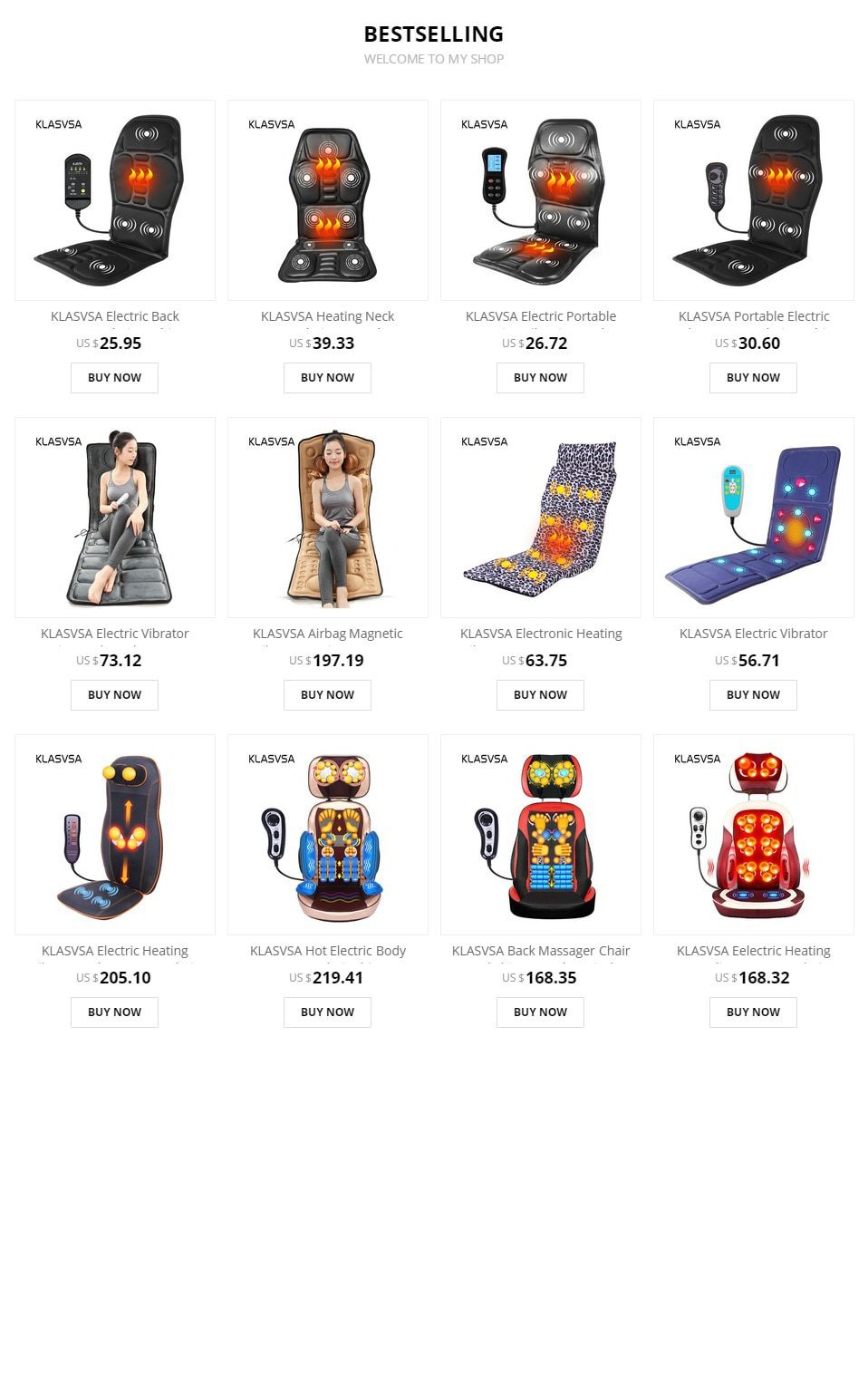Click BUY NOW for the $25.95 item
Screen dimensions: 868x1385
coord(114,378)
